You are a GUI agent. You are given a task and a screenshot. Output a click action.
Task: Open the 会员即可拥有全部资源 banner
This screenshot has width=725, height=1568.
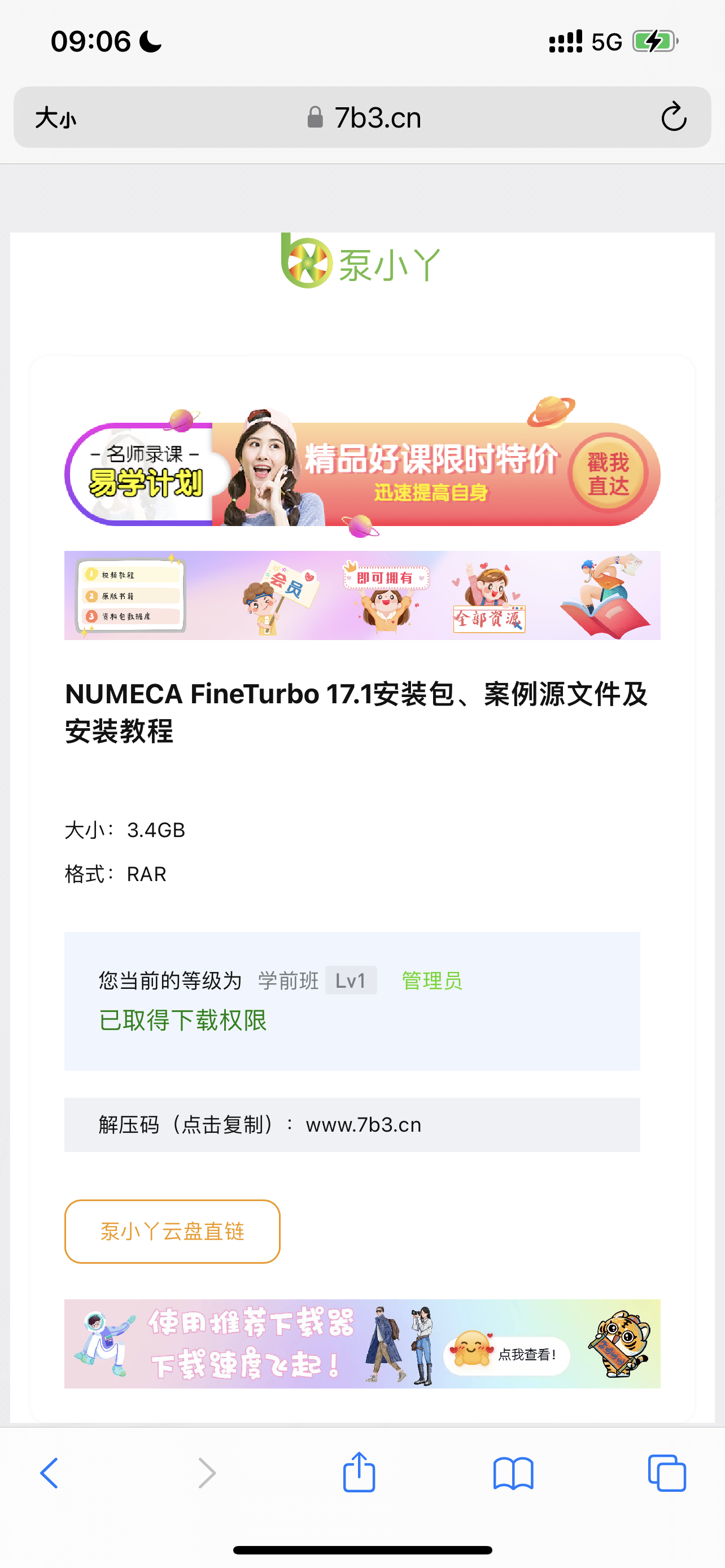362,595
